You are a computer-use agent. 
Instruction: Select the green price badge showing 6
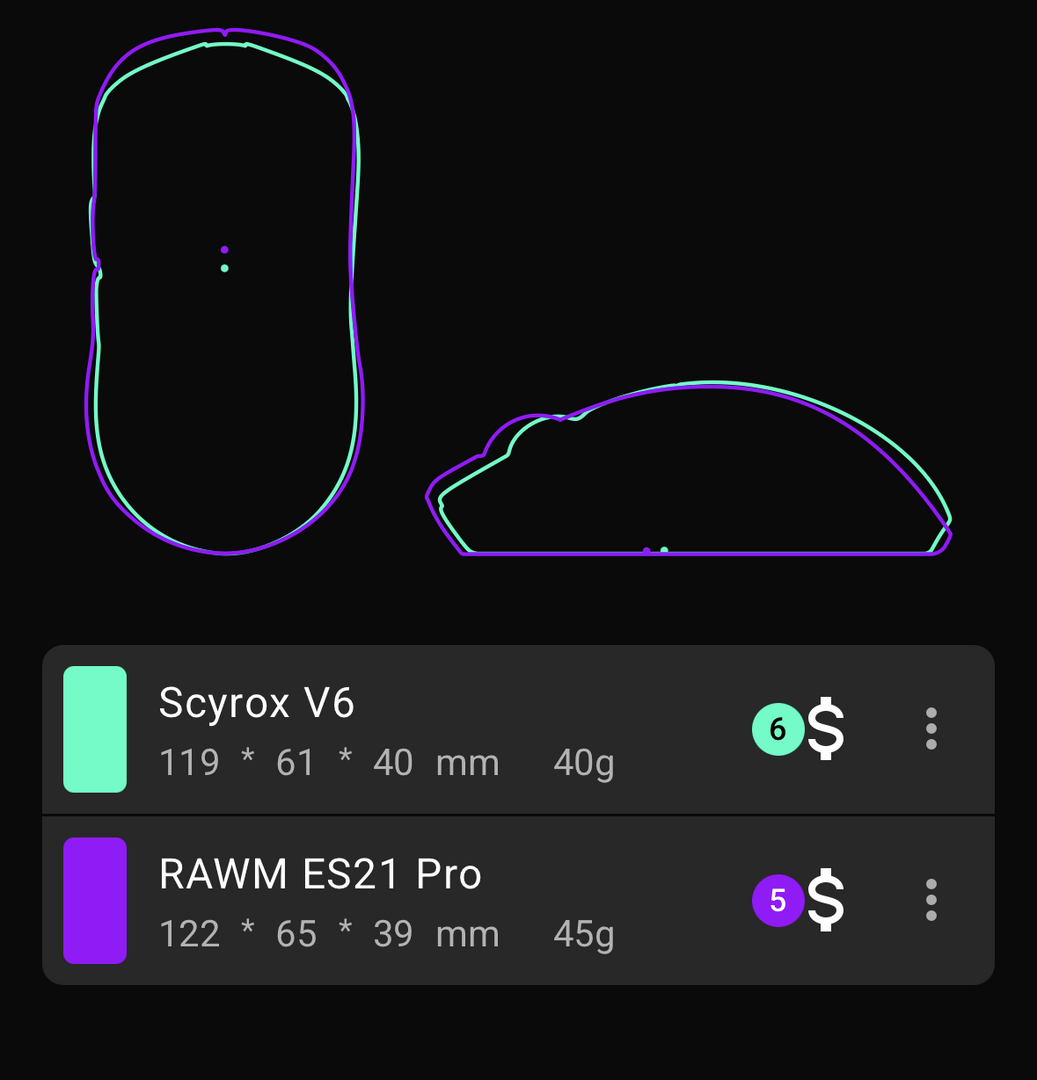[x=778, y=730]
